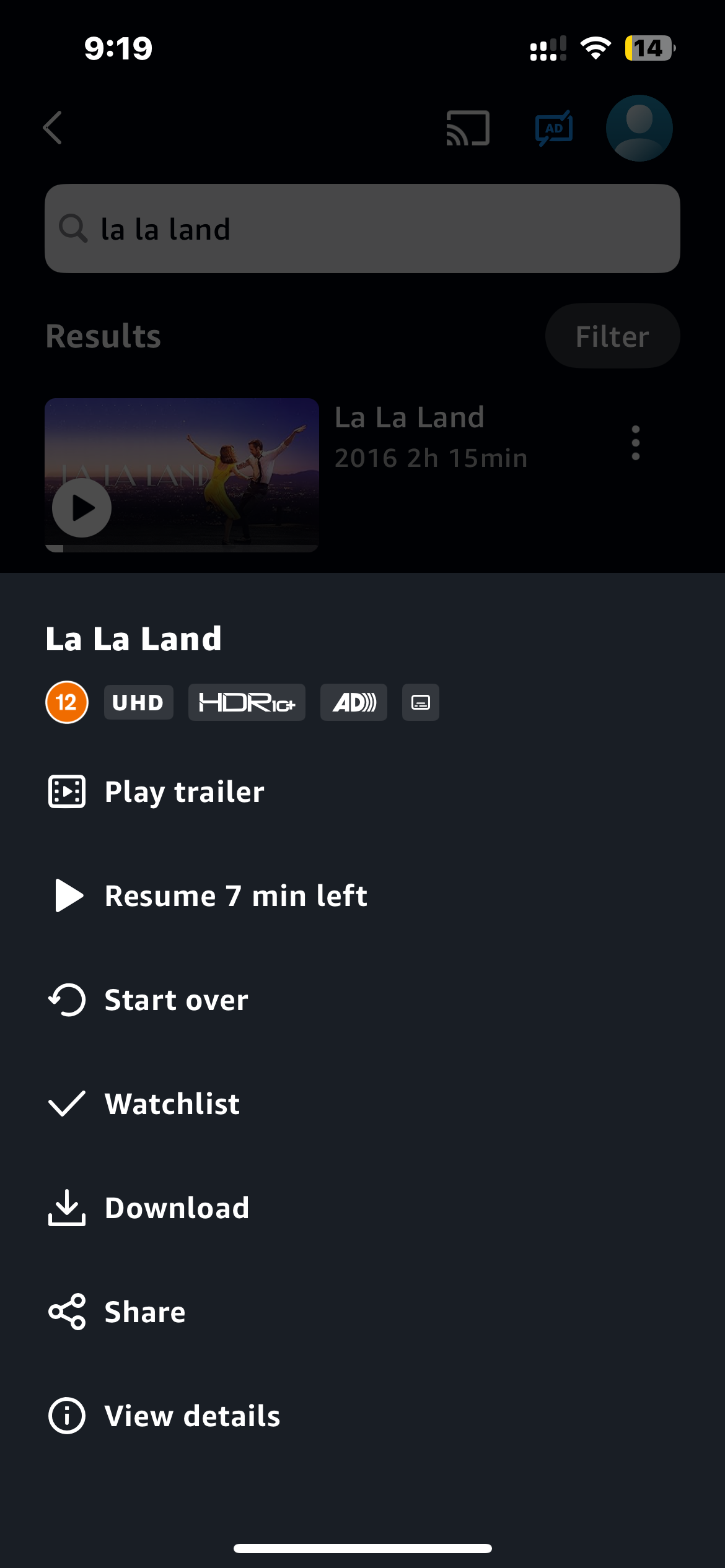Tap the three-dot menu beside La La Land
The width and height of the screenshot is (725, 1568).
(x=635, y=443)
